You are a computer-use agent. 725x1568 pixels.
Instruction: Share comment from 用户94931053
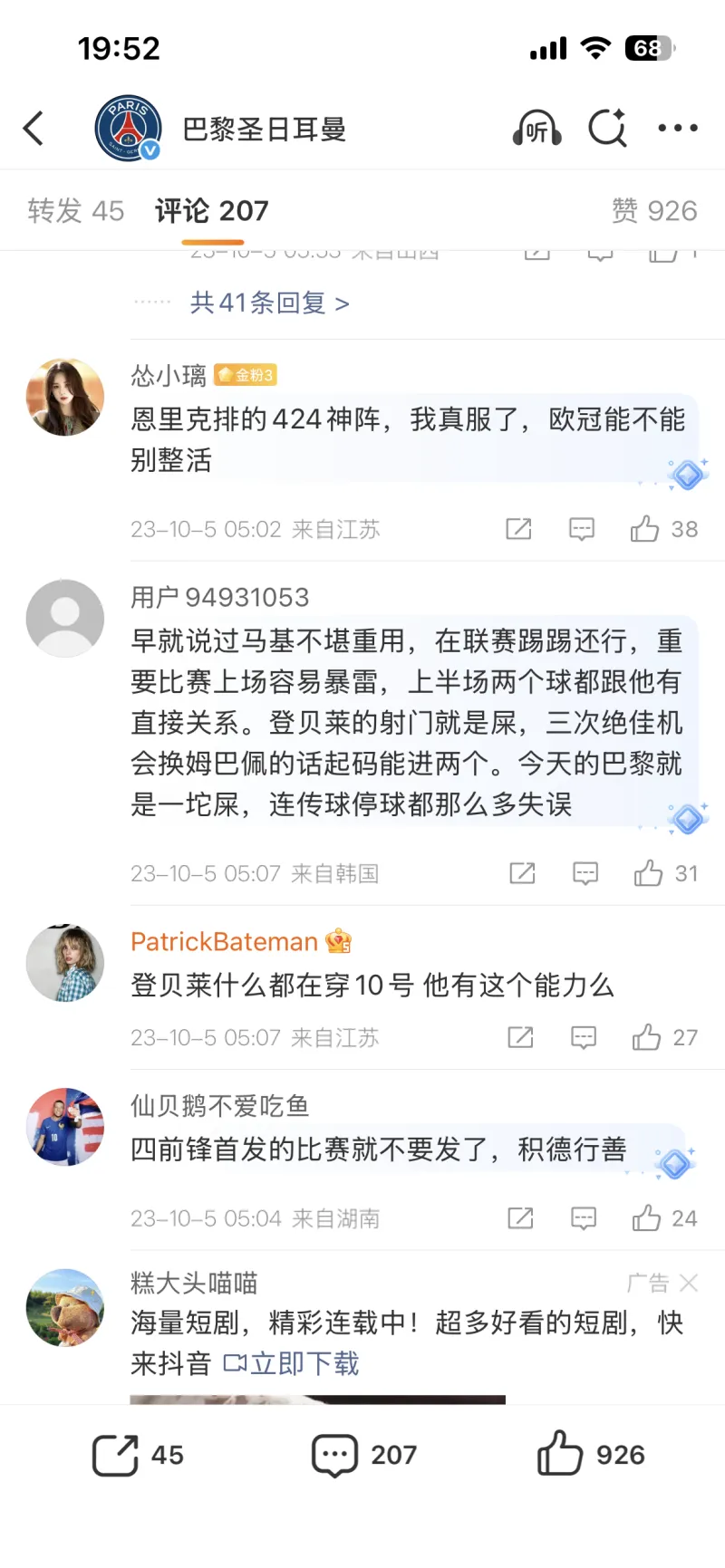tap(522, 873)
